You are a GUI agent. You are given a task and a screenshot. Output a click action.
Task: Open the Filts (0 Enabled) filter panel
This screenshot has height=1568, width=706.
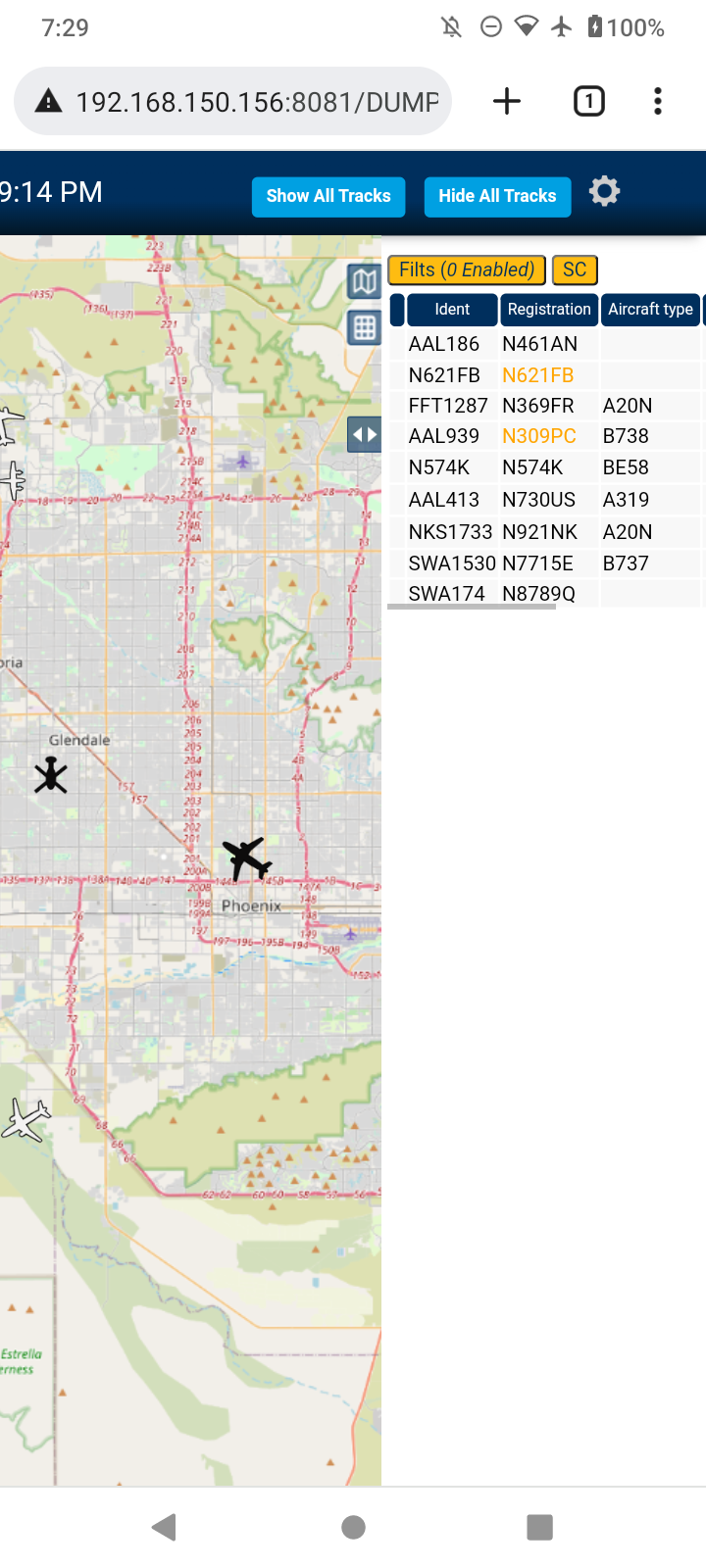point(467,269)
